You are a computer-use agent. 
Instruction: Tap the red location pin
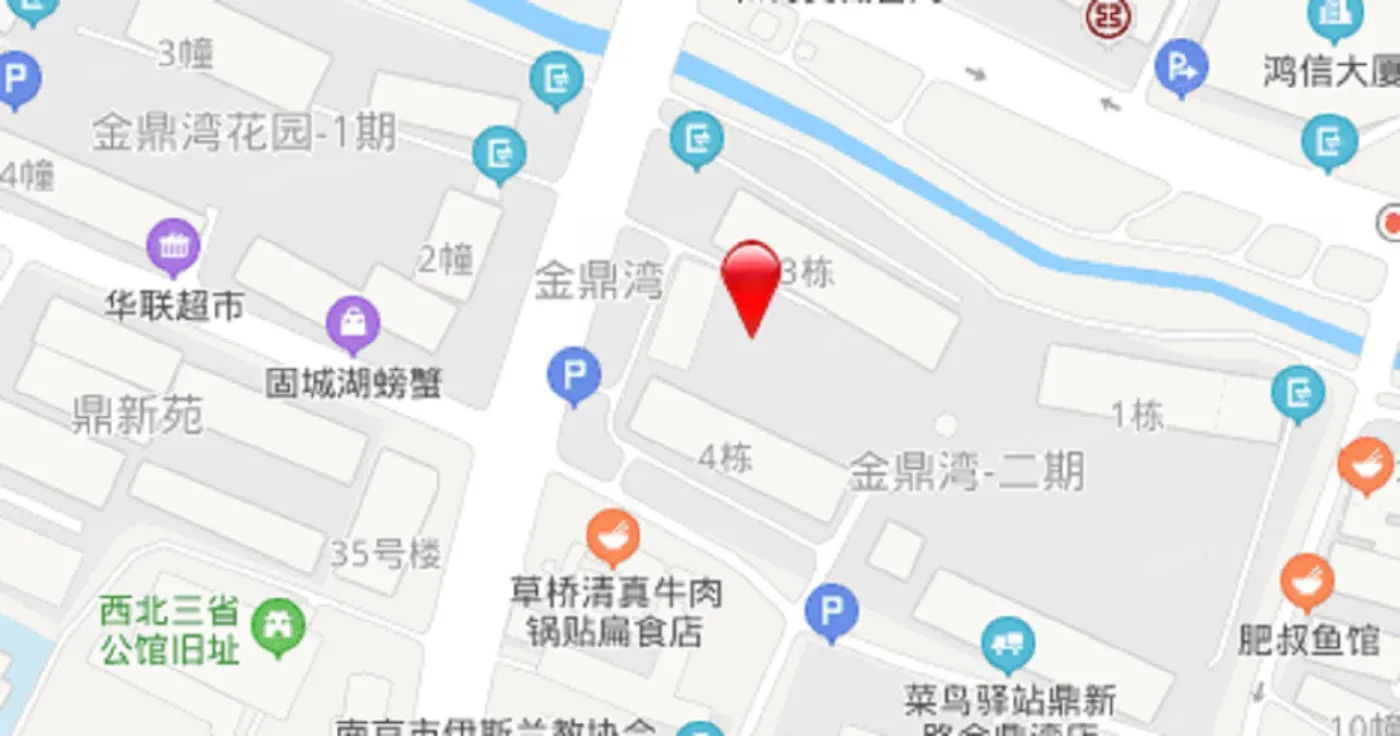(751, 281)
